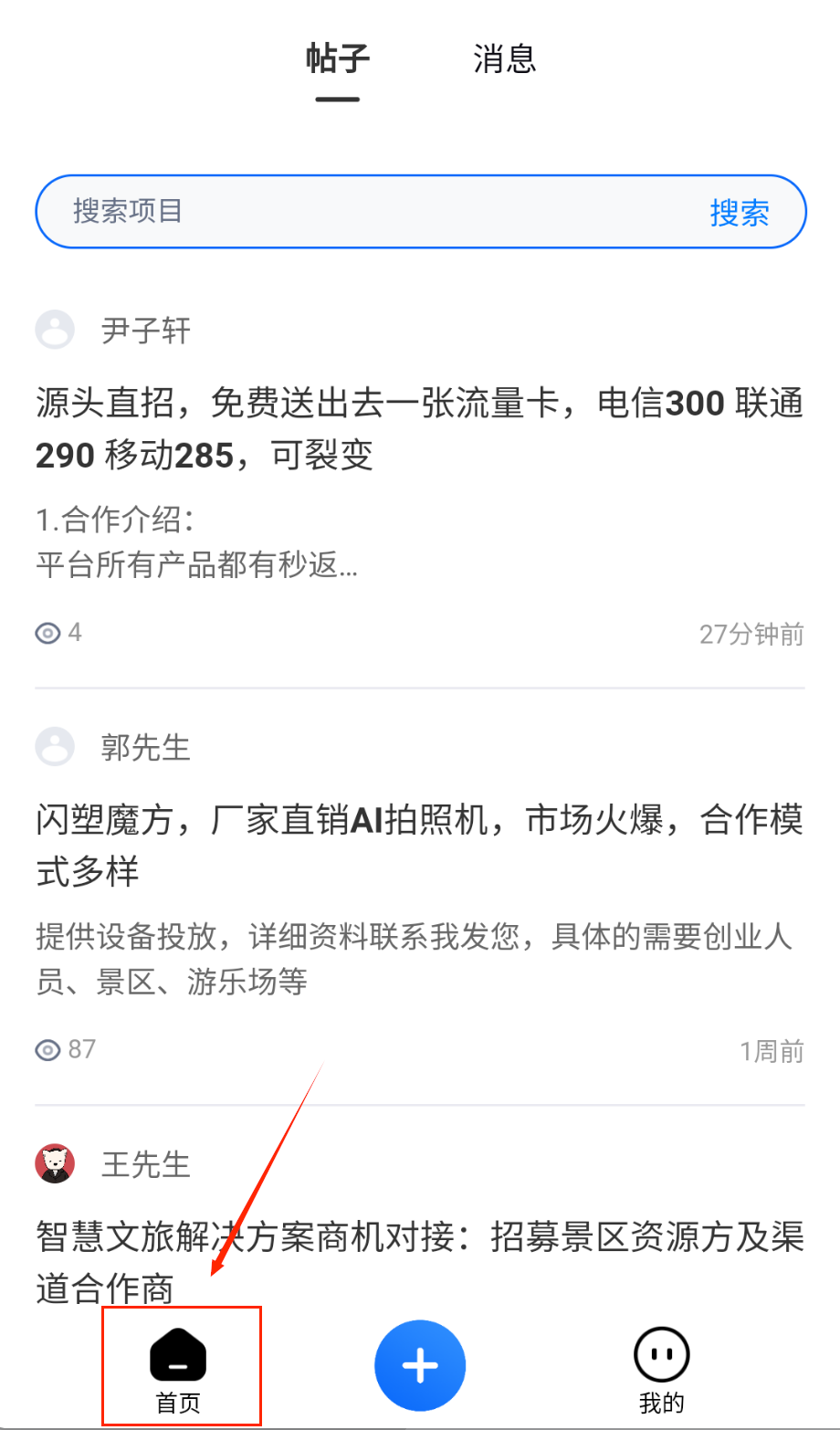Open 郭先生's post about 闪塑魔方
The height and width of the screenshot is (1430, 840).
[419, 845]
